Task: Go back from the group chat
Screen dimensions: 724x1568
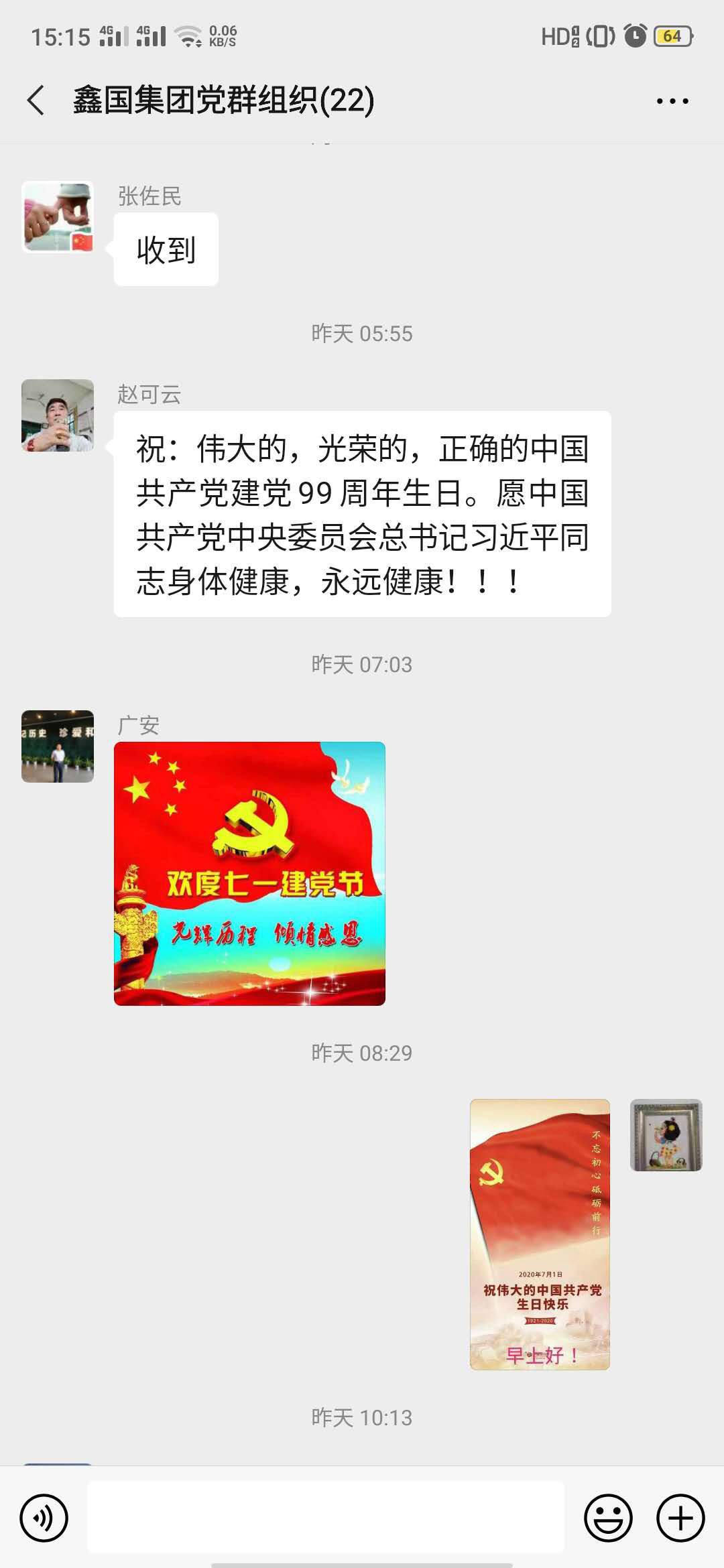Action: [x=36, y=101]
